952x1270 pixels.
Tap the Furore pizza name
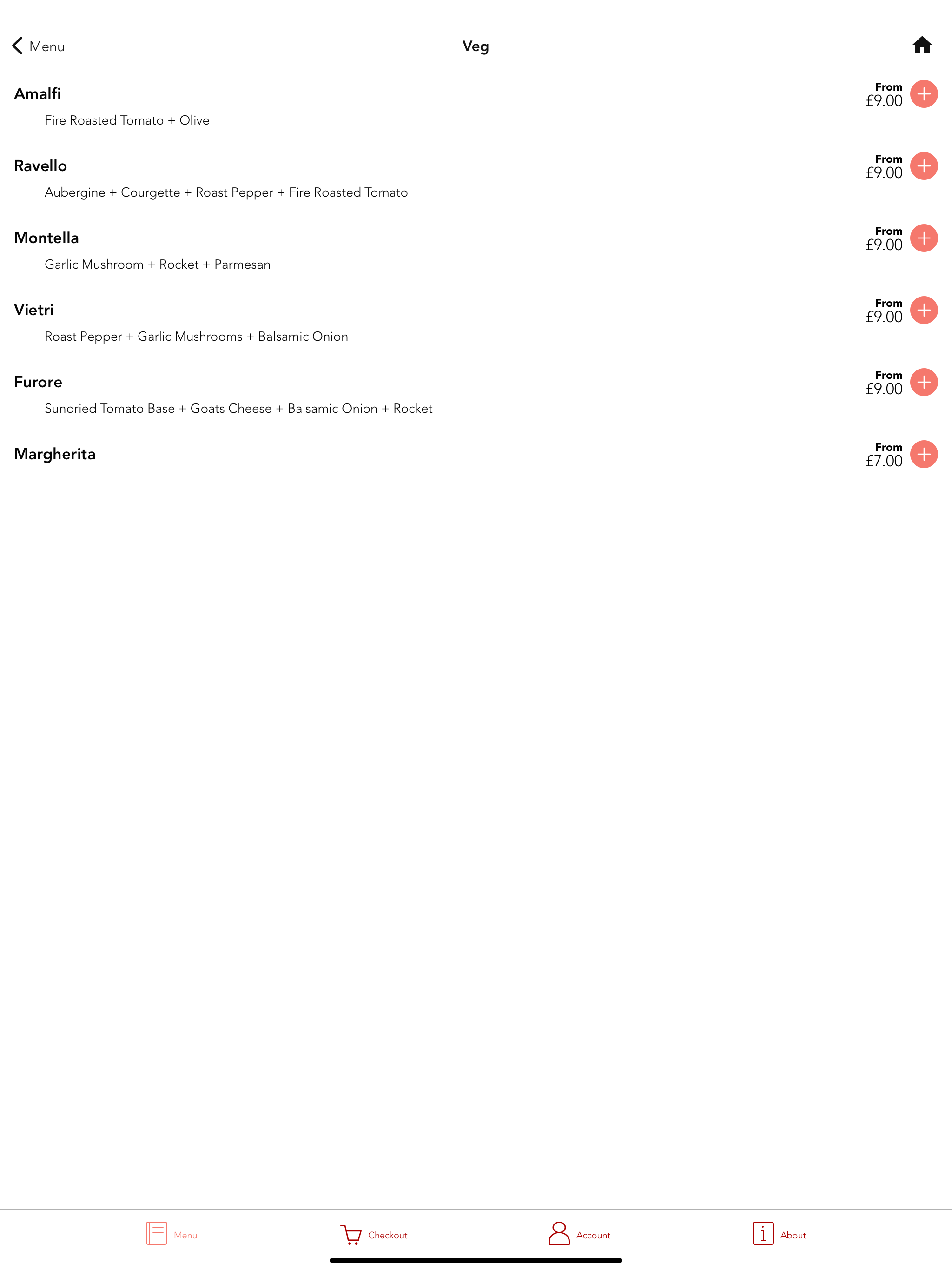[38, 382]
